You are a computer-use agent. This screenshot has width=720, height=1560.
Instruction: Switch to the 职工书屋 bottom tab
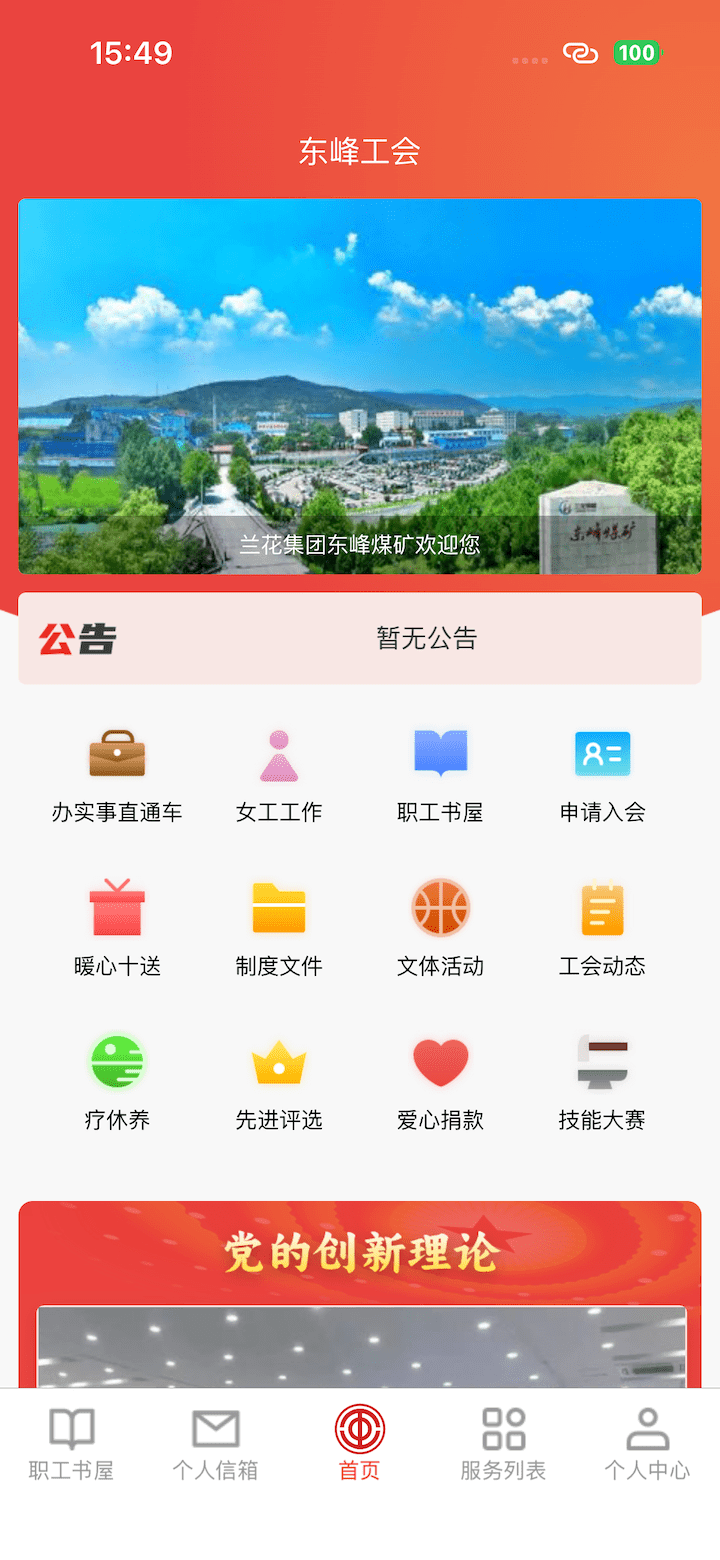(x=72, y=1444)
